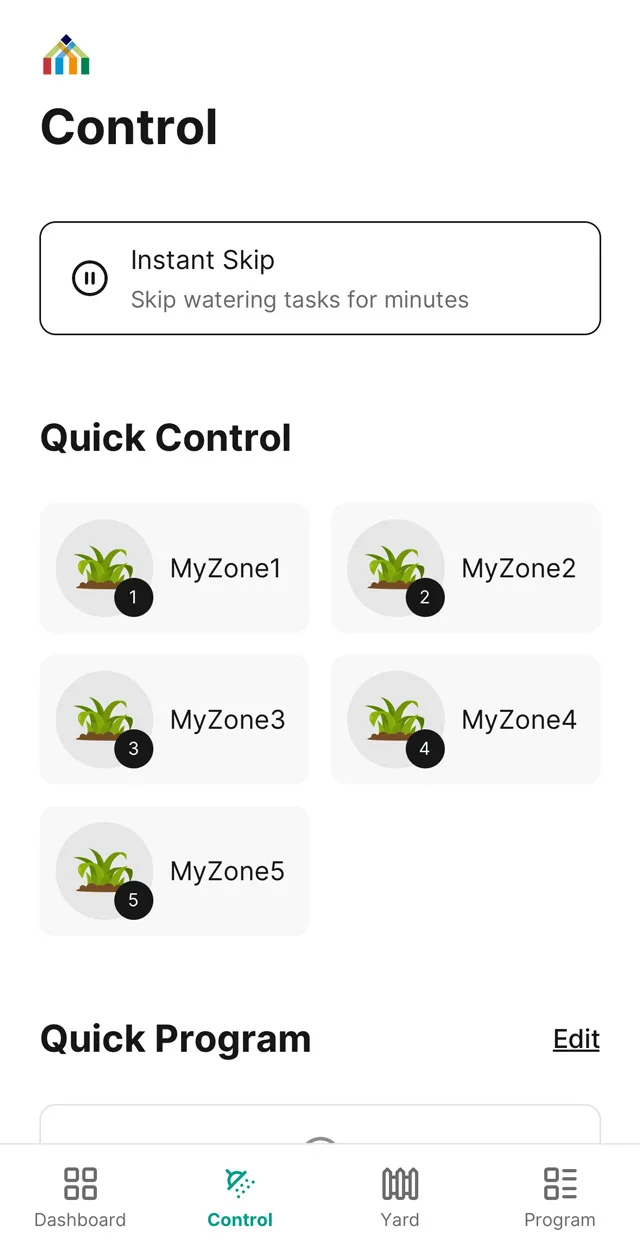Open MyZone3 zone card

(x=174, y=719)
